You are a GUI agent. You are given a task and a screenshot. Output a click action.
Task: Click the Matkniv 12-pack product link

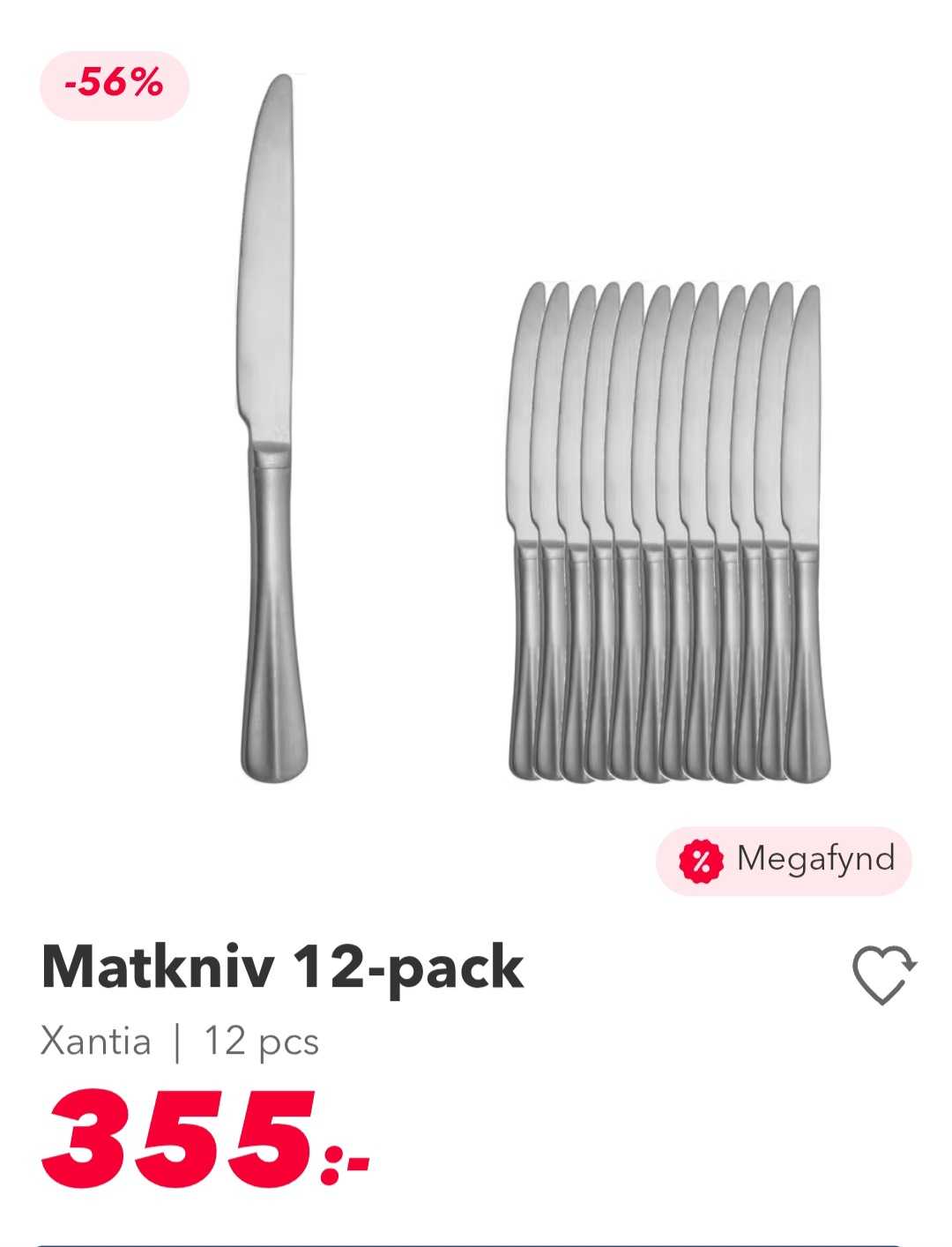(282, 970)
